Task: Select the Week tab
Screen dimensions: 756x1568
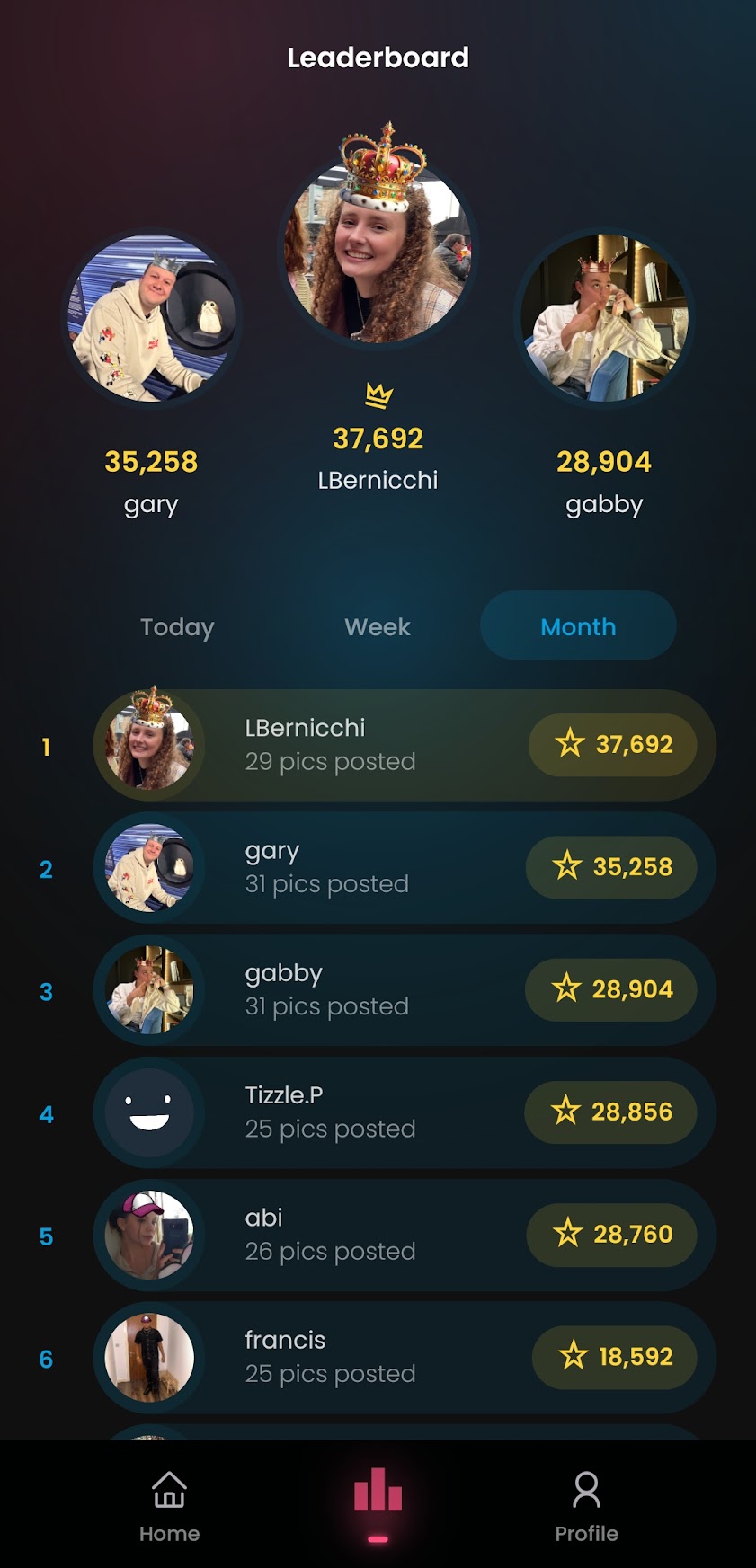Action: 377,626
